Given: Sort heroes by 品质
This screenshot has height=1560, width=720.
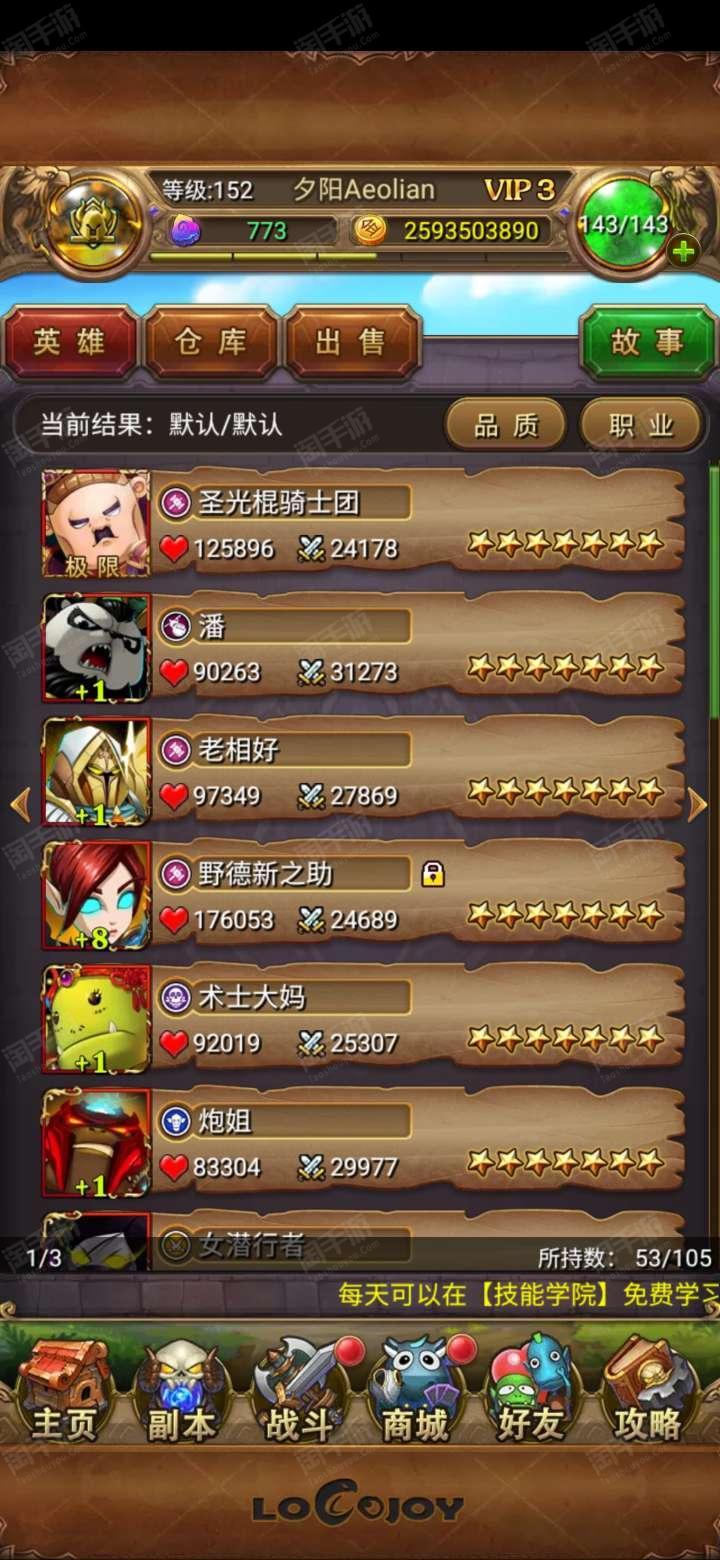Looking at the screenshot, I should (x=506, y=426).
